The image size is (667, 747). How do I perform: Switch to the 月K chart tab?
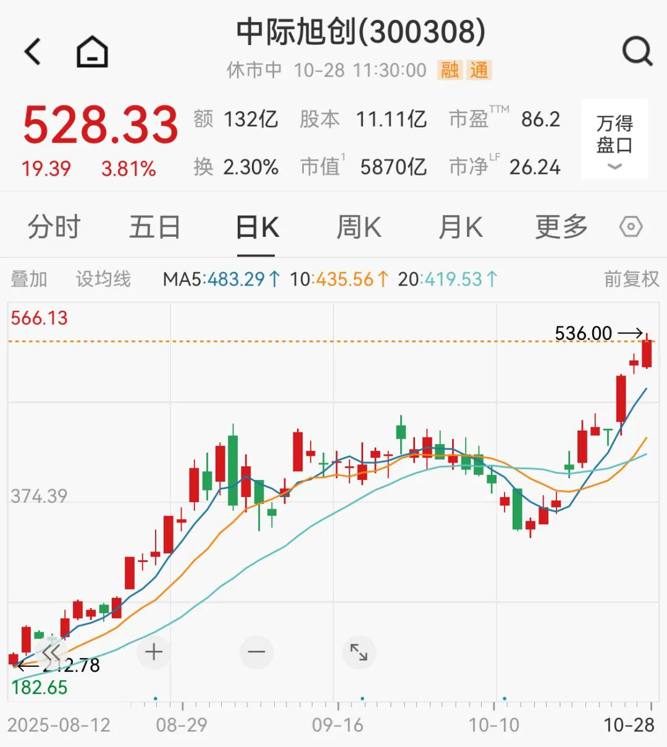[459, 227]
